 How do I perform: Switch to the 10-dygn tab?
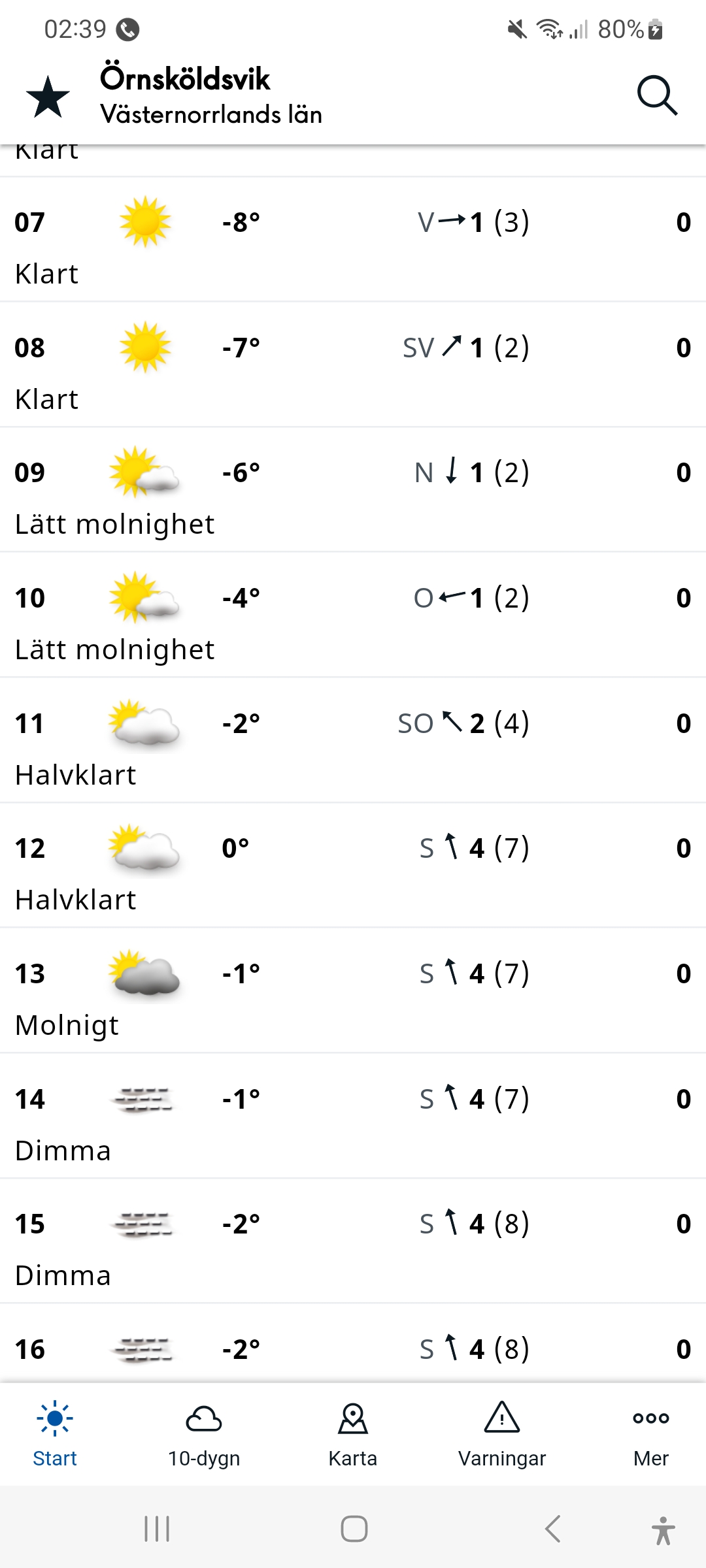(x=204, y=1433)
